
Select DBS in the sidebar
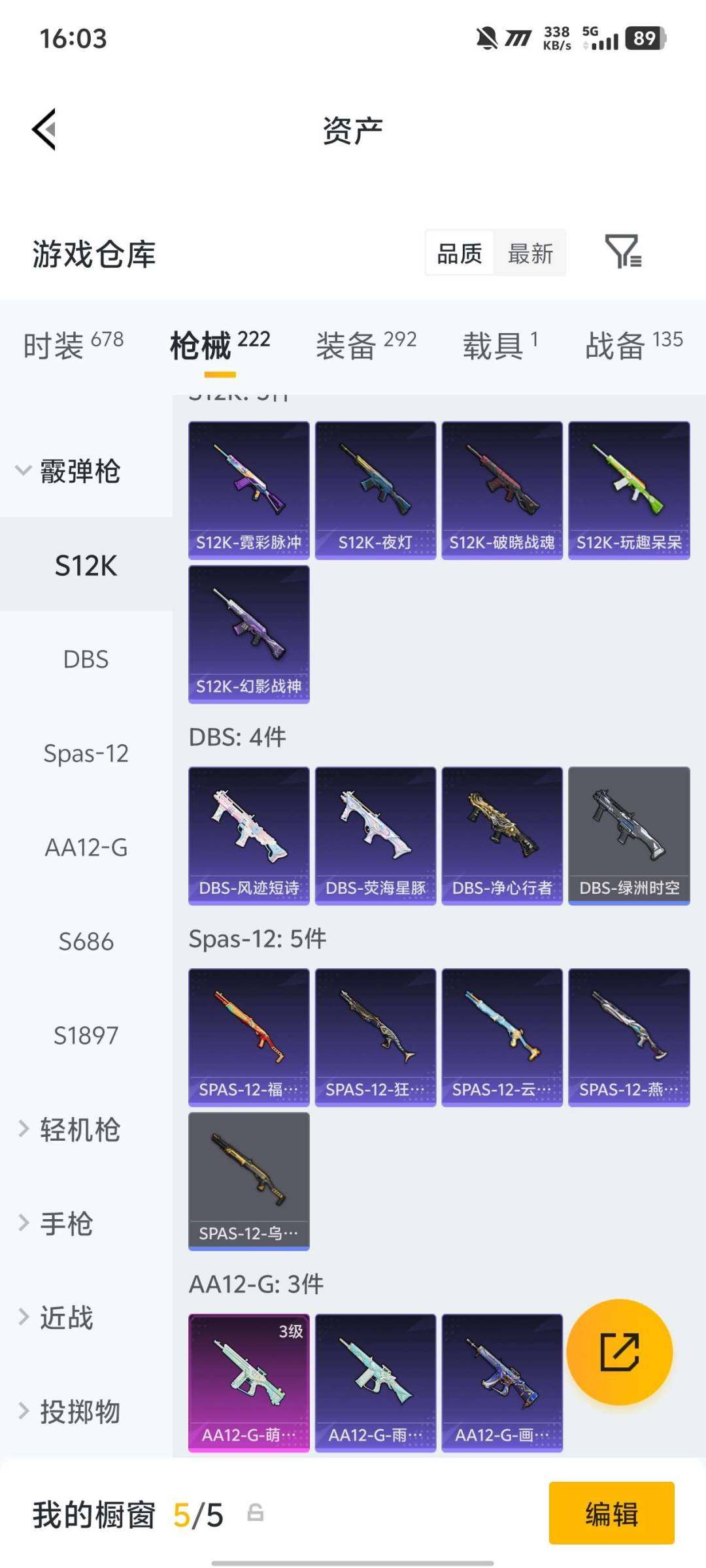[x=86, y=659]
